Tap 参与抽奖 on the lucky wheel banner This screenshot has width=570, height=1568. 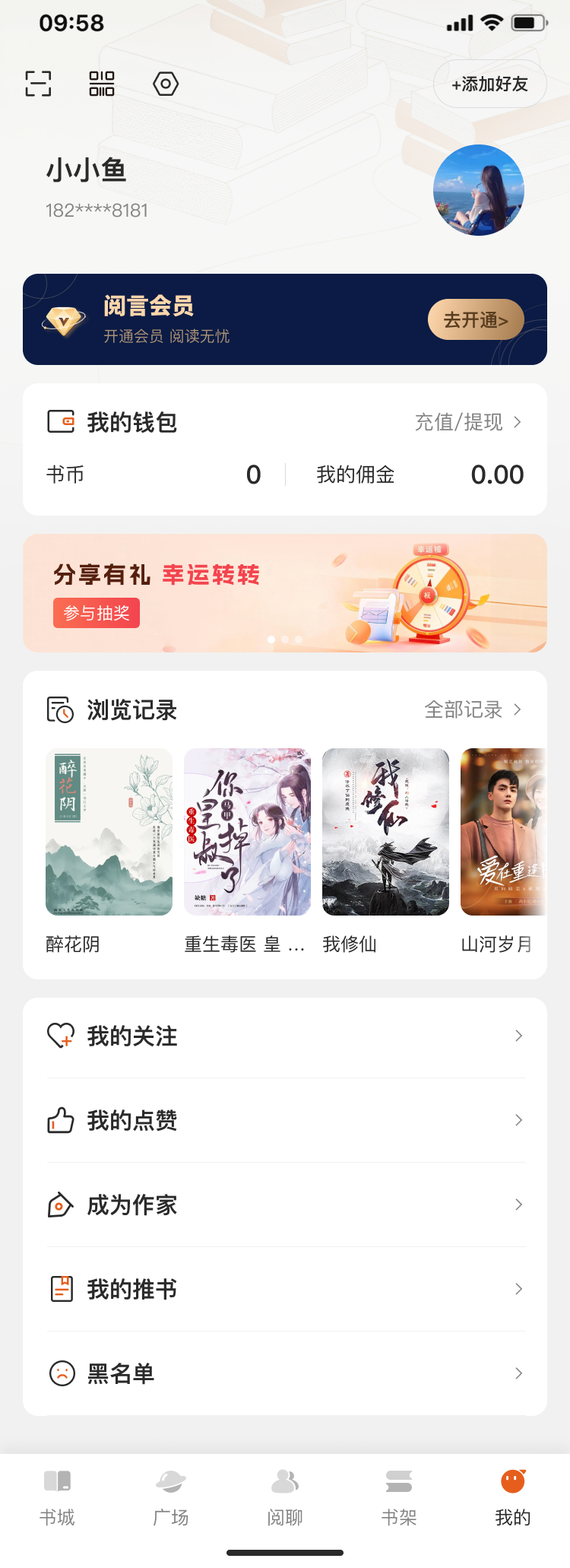[97, 613]
